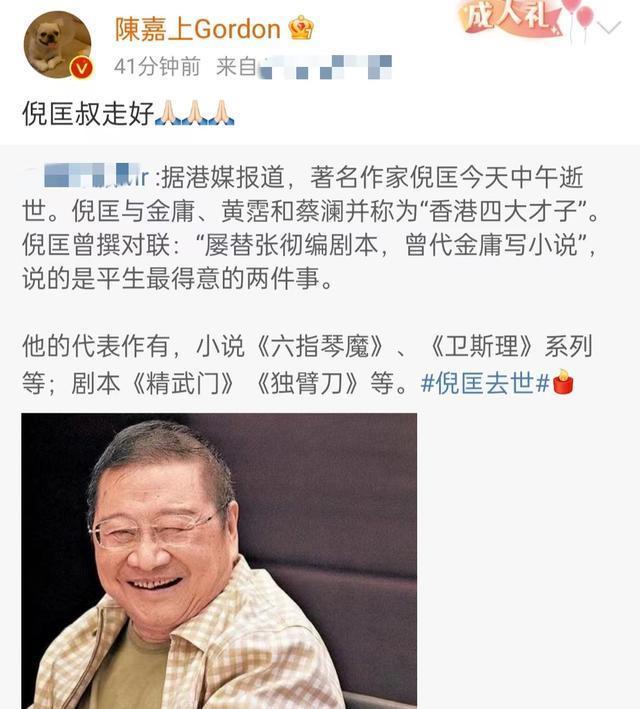Expand the post options chevron
Image resolution: width=640 pixels, height=709 pixels.
coord(610,28)
